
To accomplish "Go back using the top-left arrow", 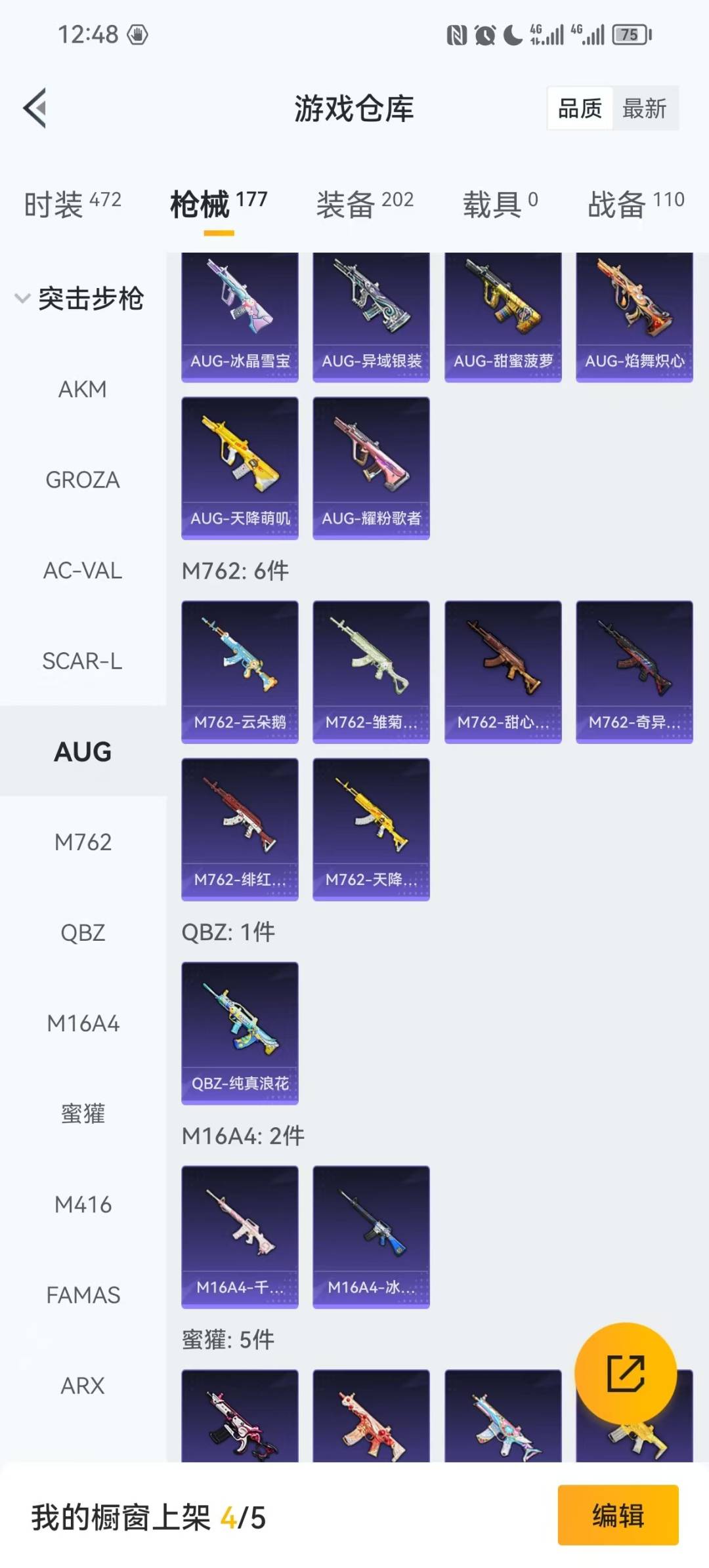I will 35,108.
